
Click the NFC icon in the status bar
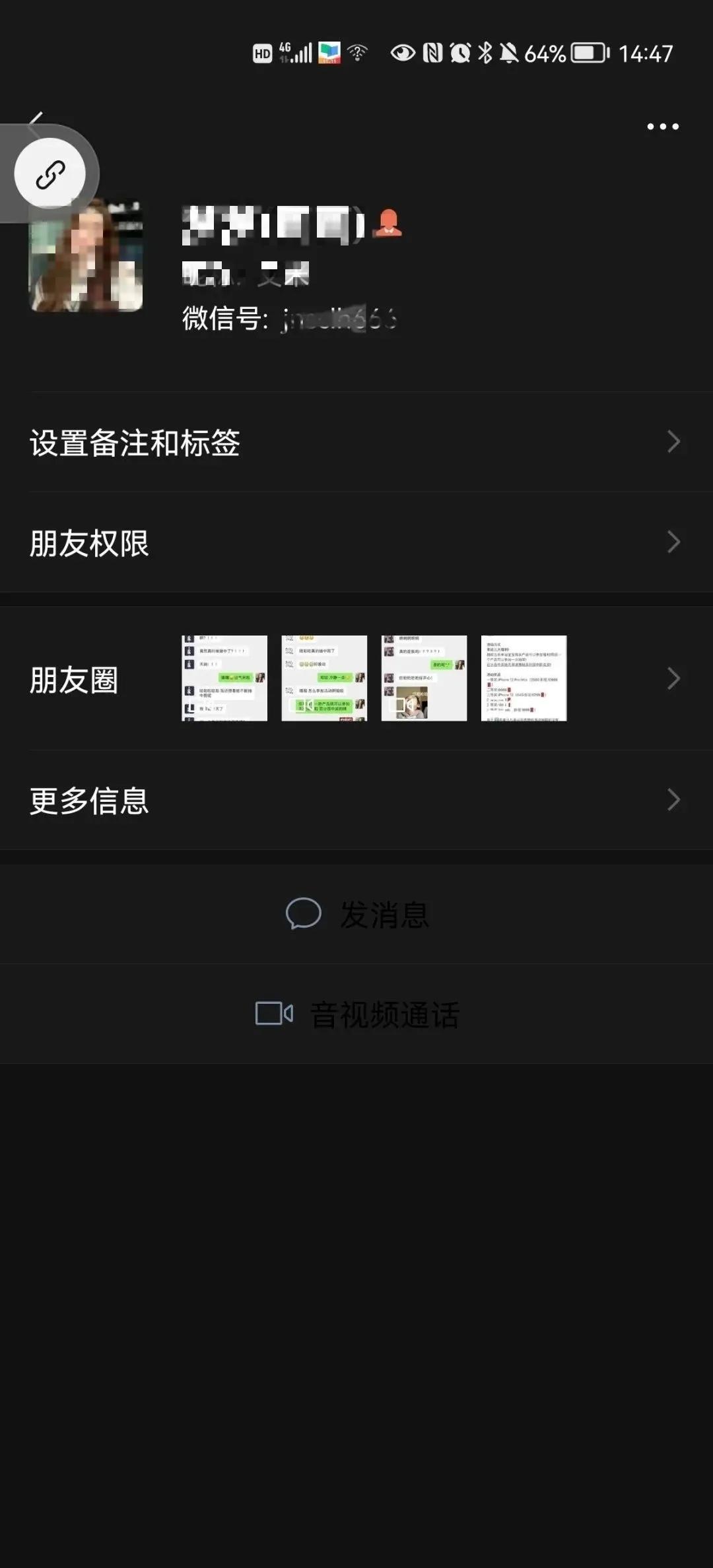coord(431,53)
